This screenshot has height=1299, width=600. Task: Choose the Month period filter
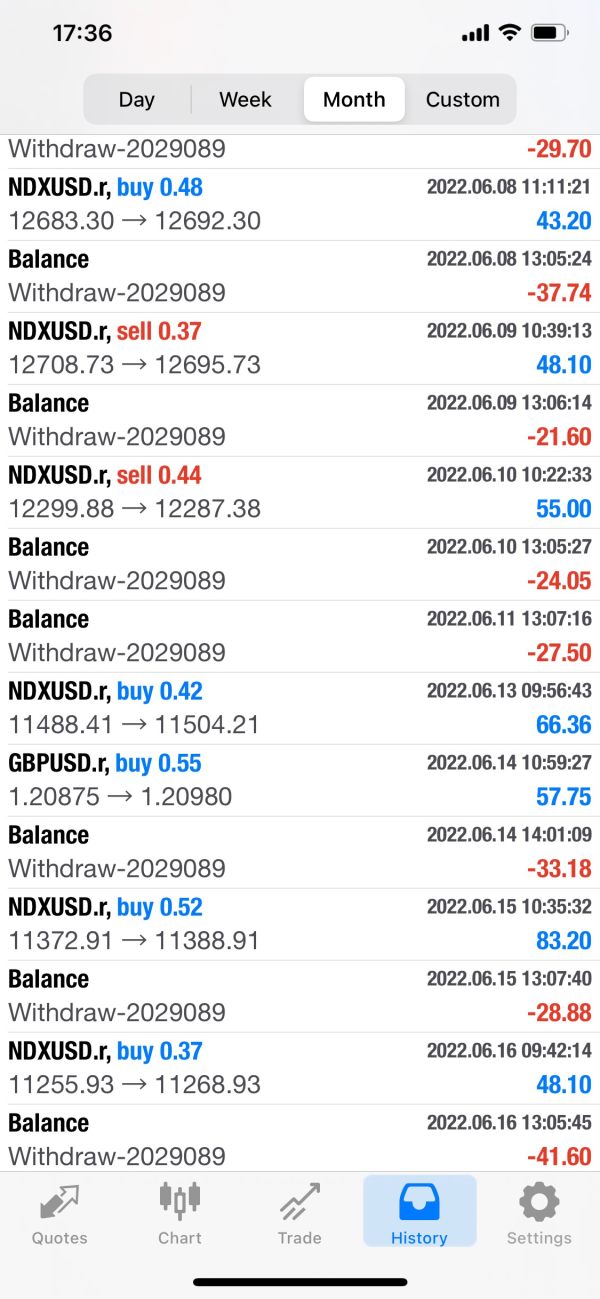coord(354,100)
